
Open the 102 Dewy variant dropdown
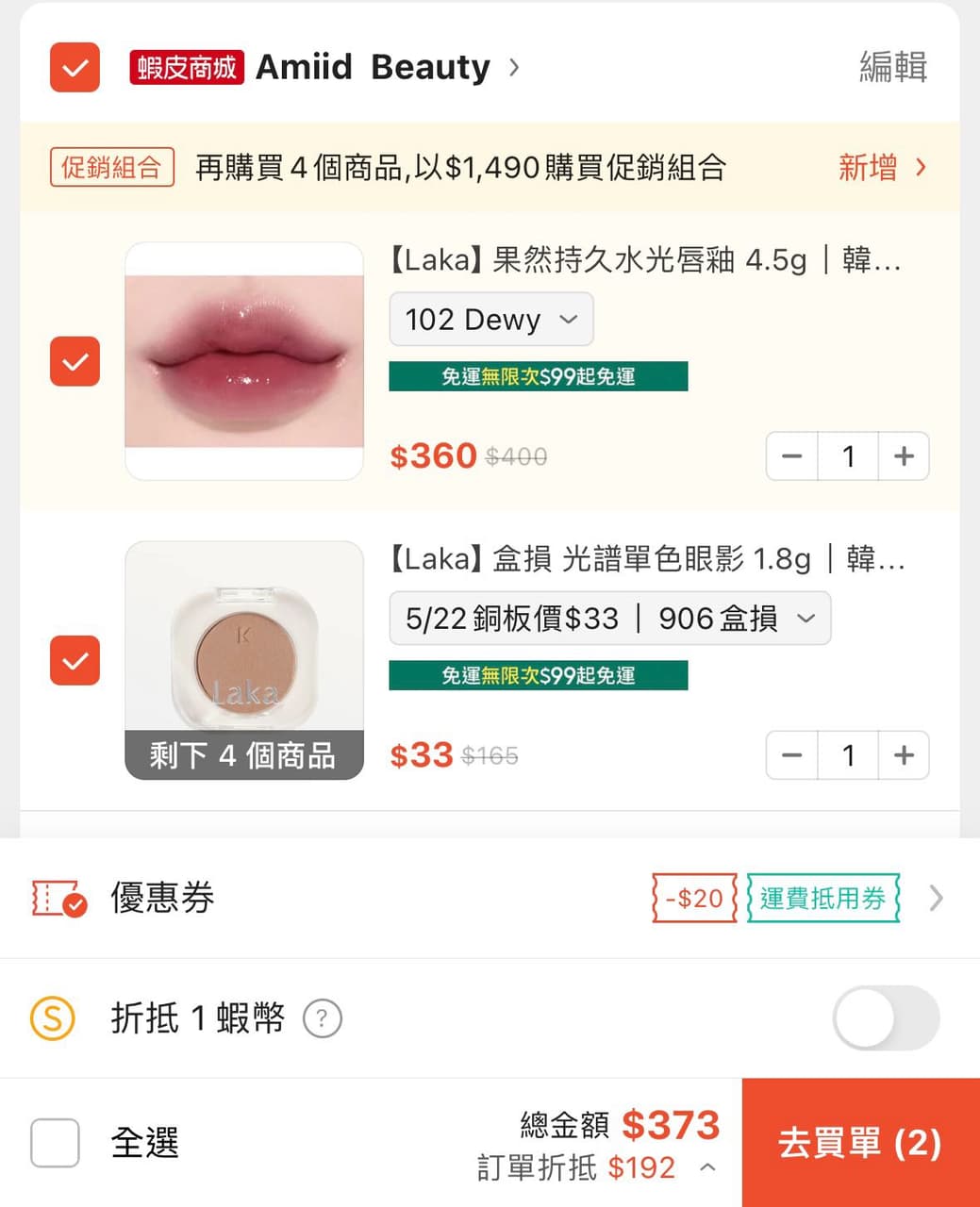(x=490, y=320)
